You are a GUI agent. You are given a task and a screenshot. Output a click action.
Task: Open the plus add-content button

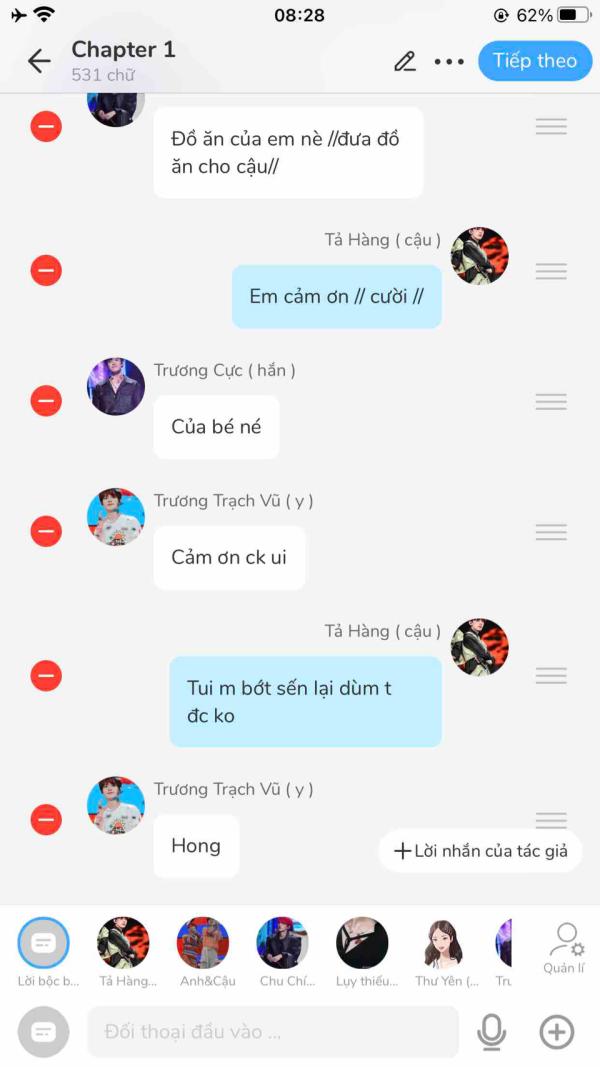click(x=557, y=1032)
